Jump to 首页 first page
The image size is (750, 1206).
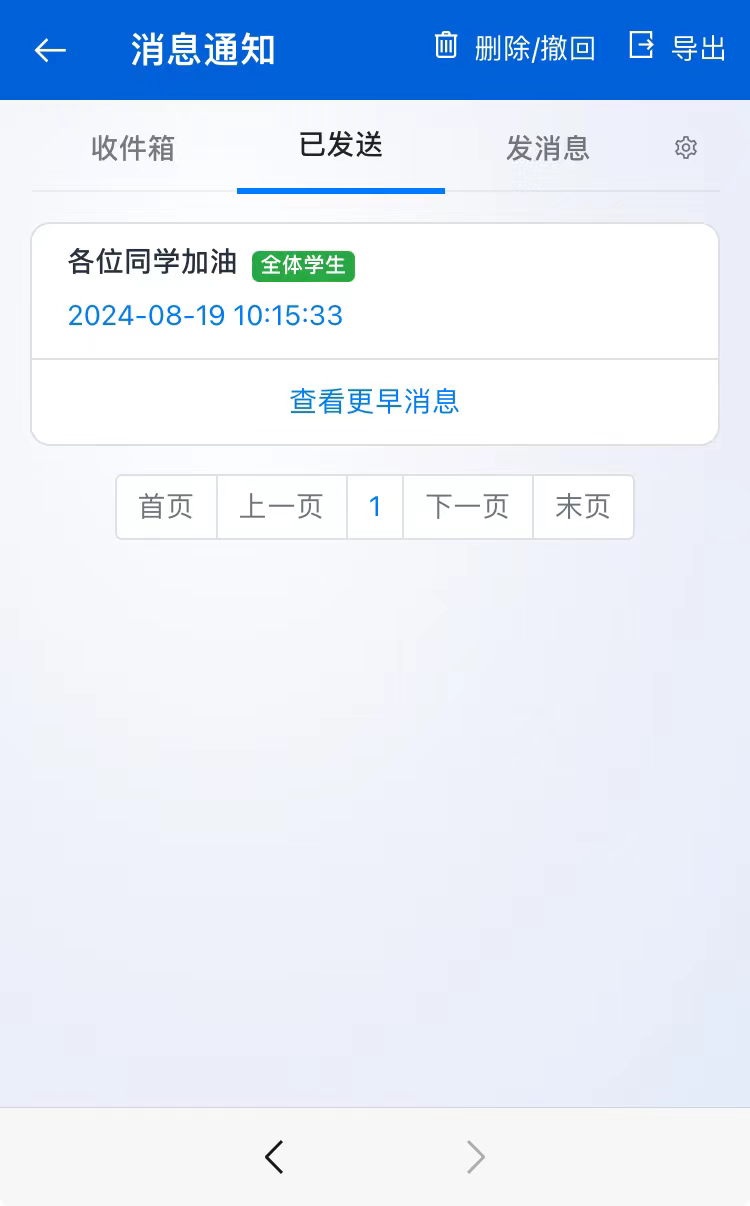point(166,507)
